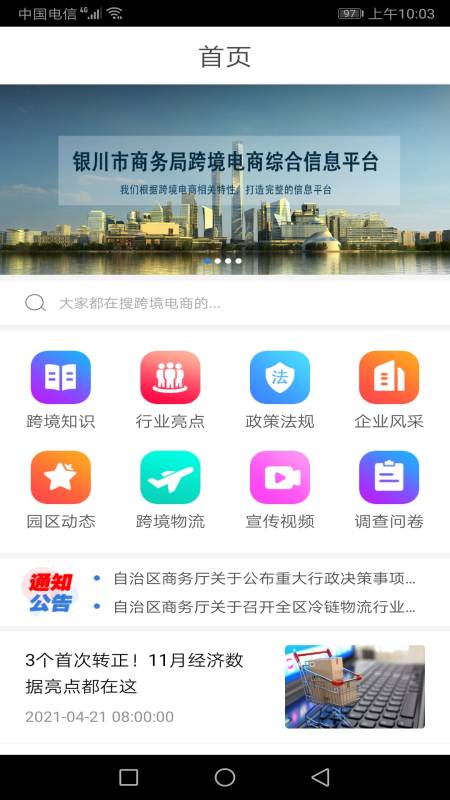Open 园区动态 section
Image resolution: width=450 pixels, height=800 pixels.
[61, 490]
